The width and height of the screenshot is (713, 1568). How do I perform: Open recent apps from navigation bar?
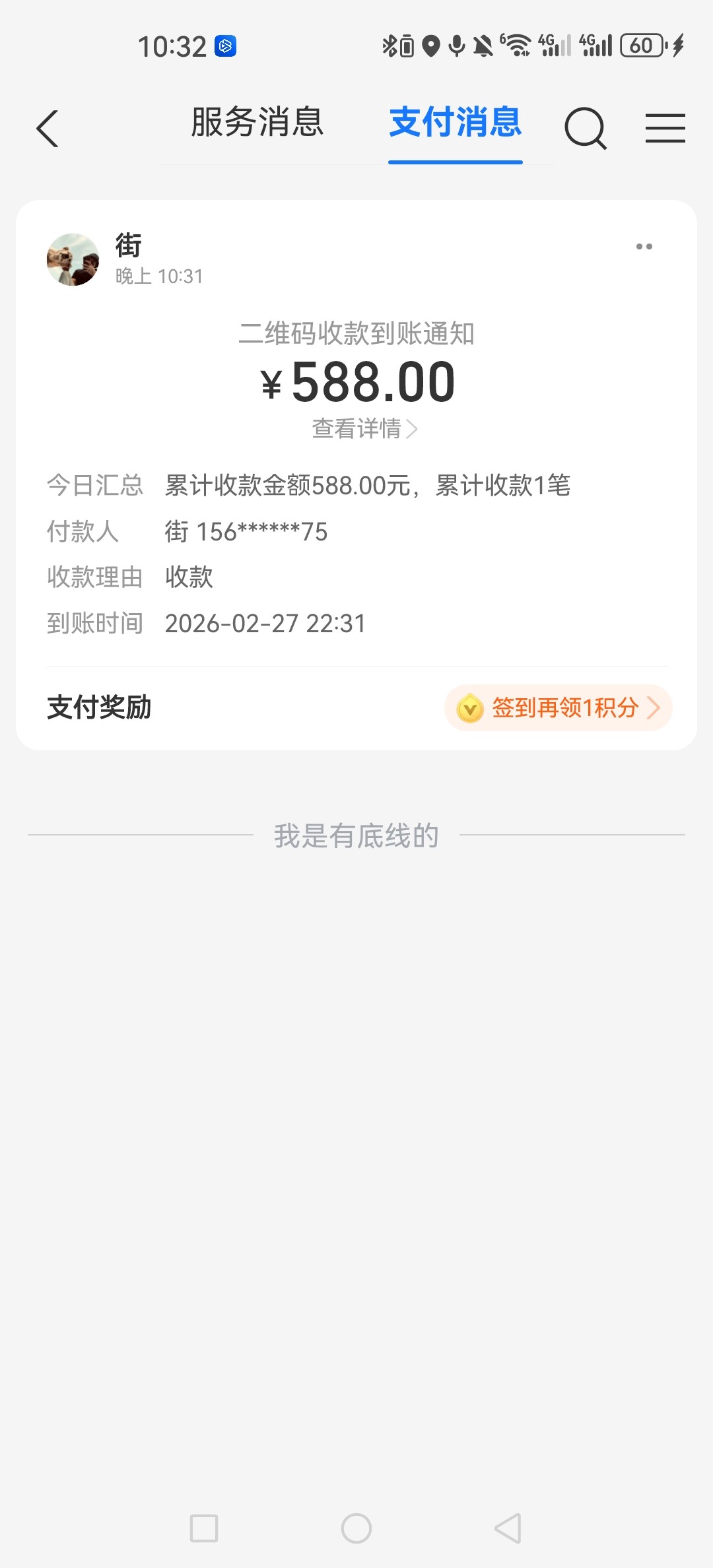pyautogui.click(x=204, y=1528)
